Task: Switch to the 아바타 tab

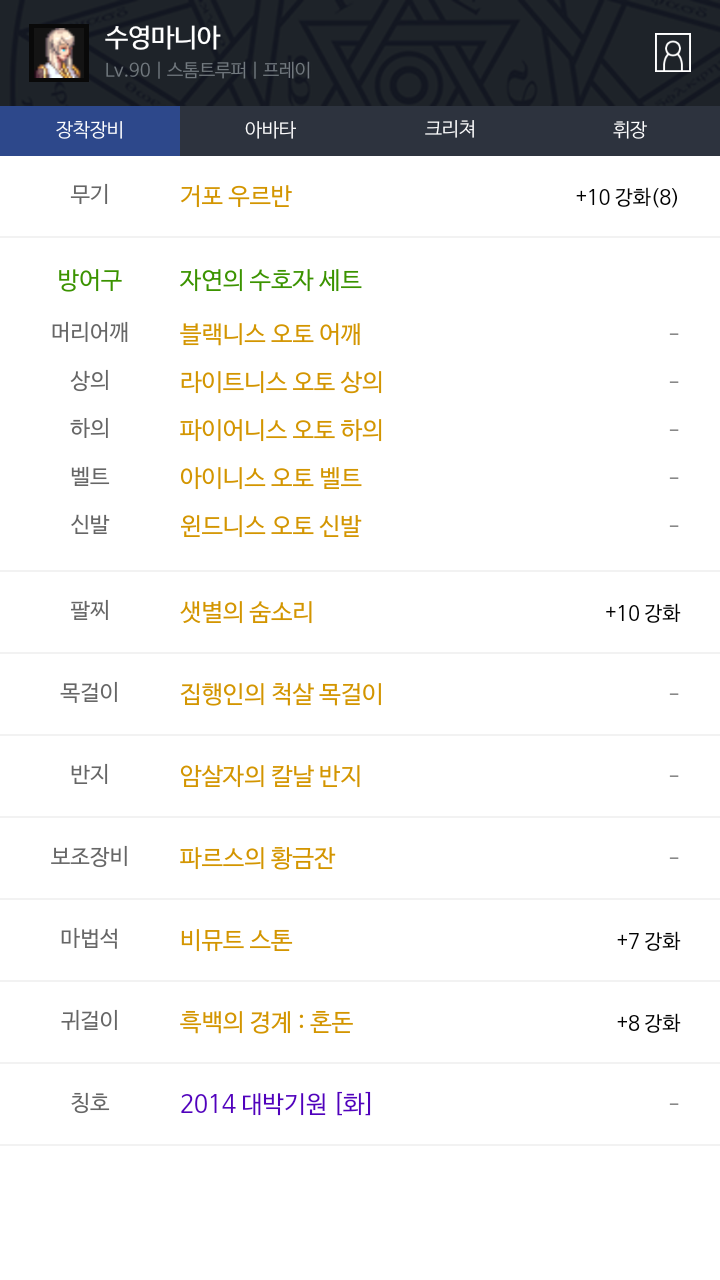Action: pos(270,130)
